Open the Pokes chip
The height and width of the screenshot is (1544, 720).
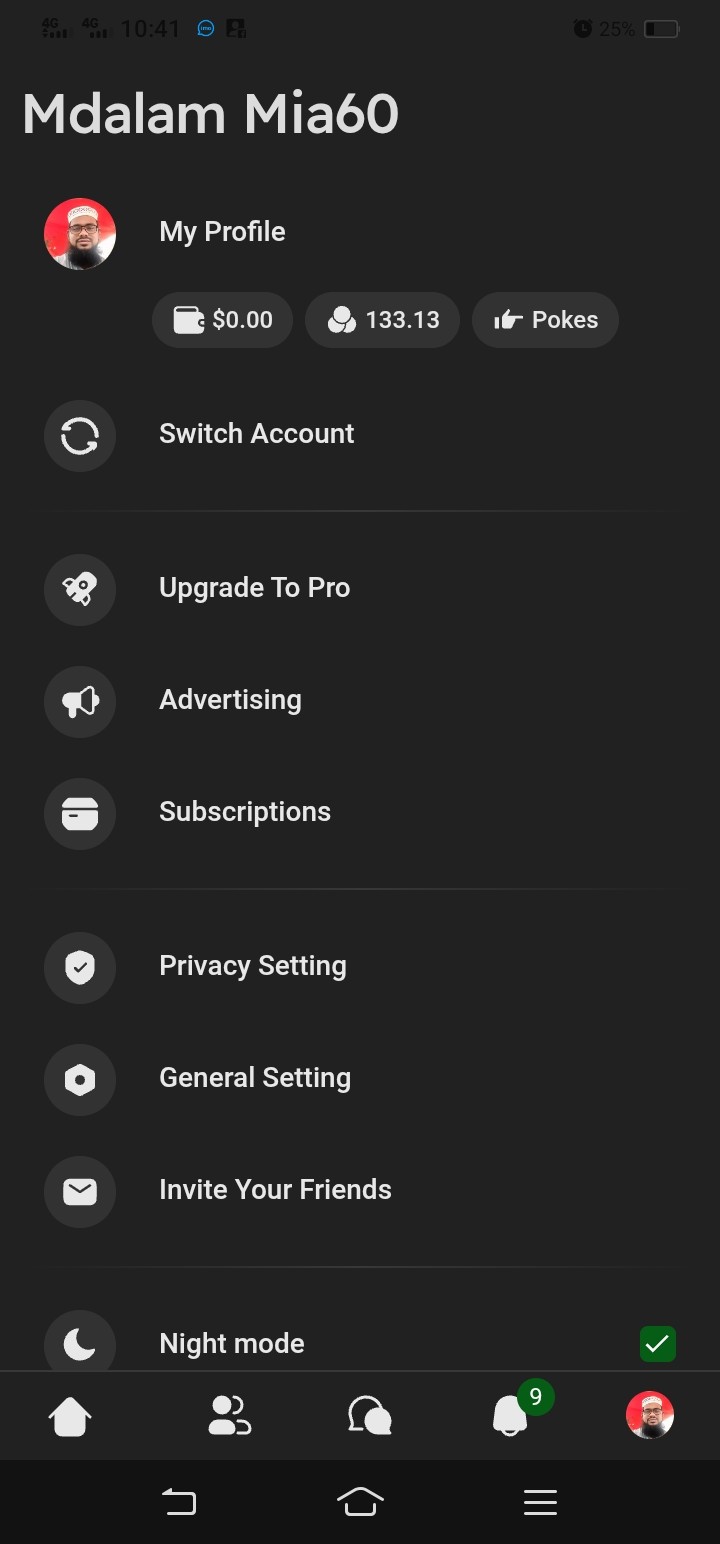[545, 320]
